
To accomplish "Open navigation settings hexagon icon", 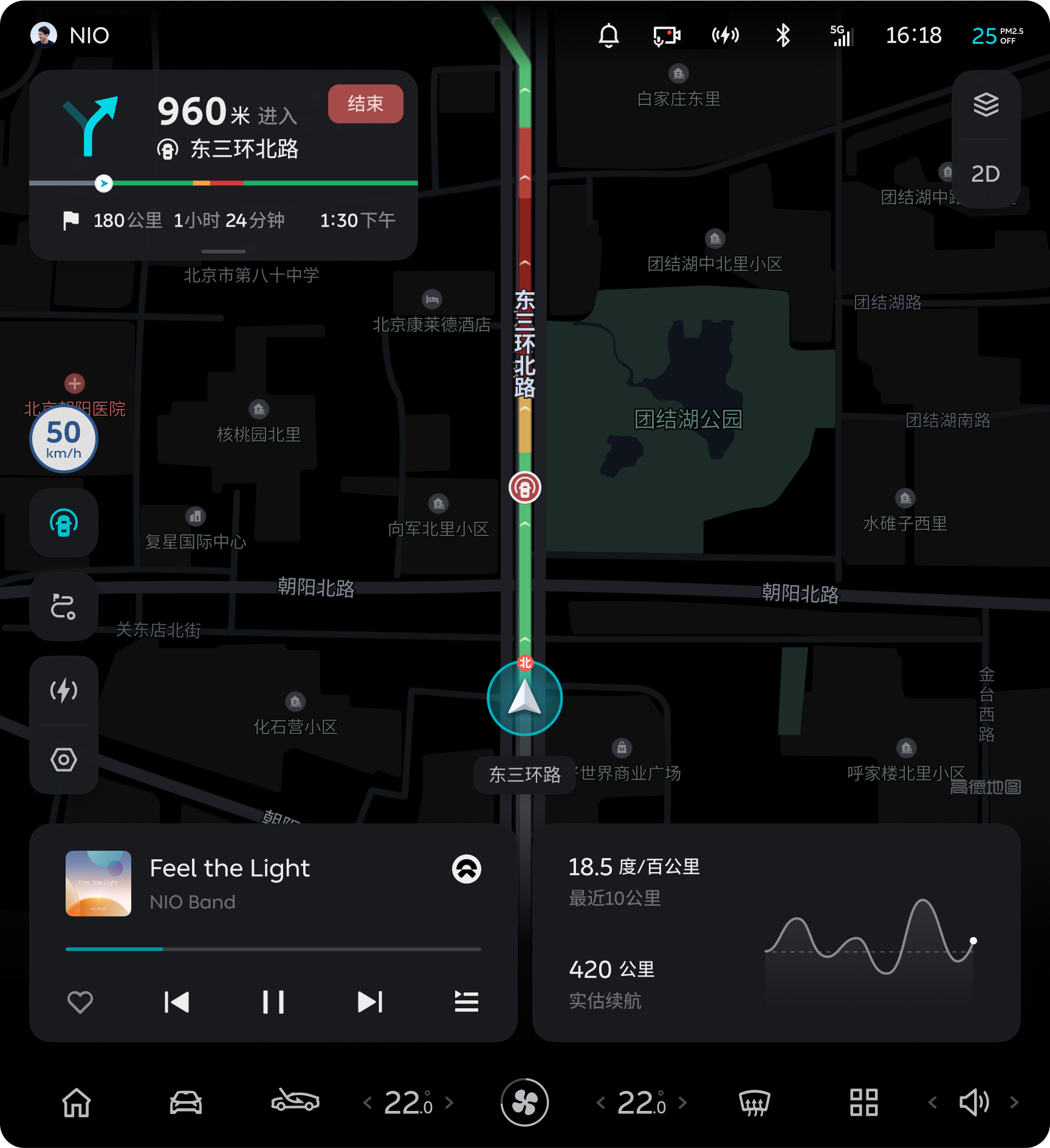I will pyautogui.click(x=63, y=760).
